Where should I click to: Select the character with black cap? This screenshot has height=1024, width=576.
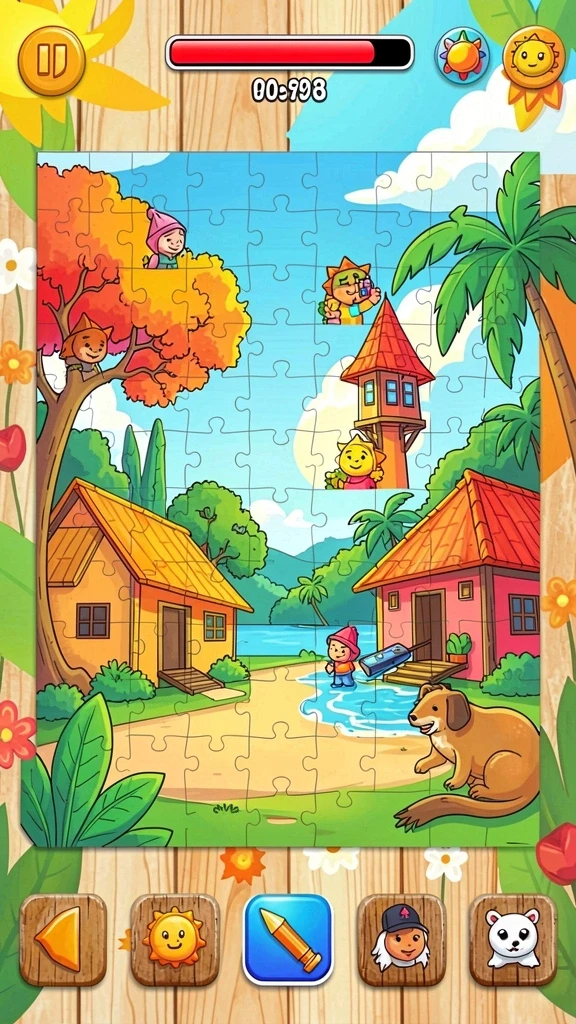tap(401, 939)
